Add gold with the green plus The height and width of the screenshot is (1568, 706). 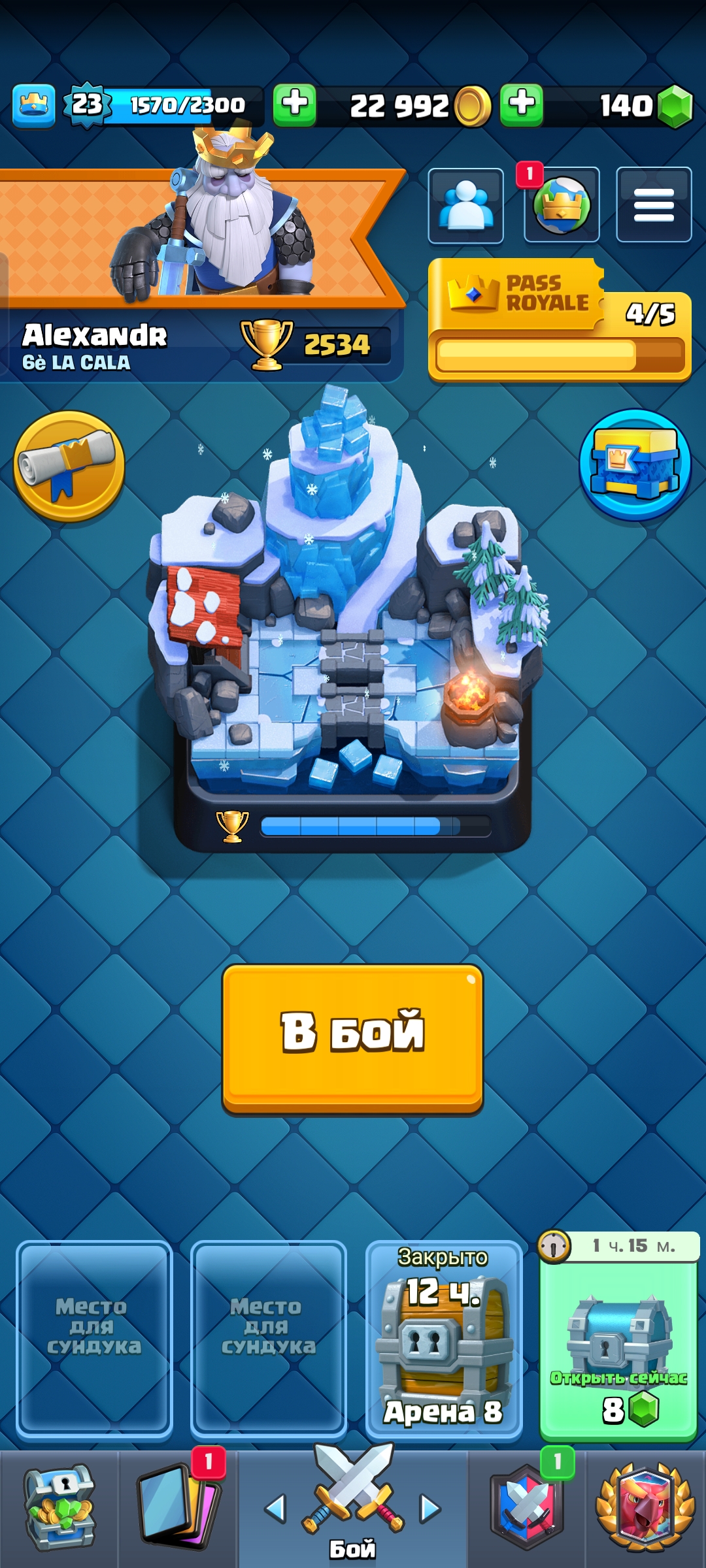coord(294,105)
